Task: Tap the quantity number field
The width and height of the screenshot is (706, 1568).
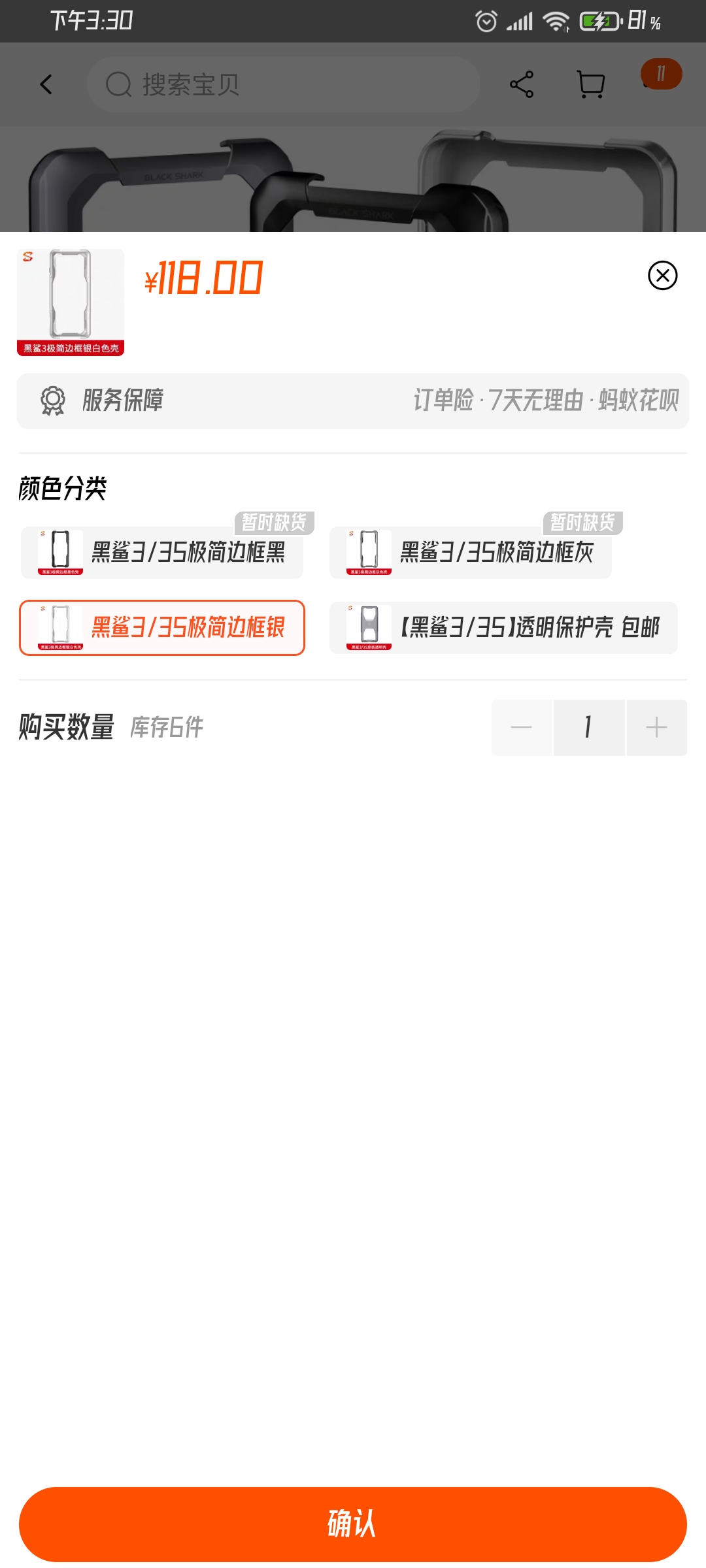Action: 589,727
